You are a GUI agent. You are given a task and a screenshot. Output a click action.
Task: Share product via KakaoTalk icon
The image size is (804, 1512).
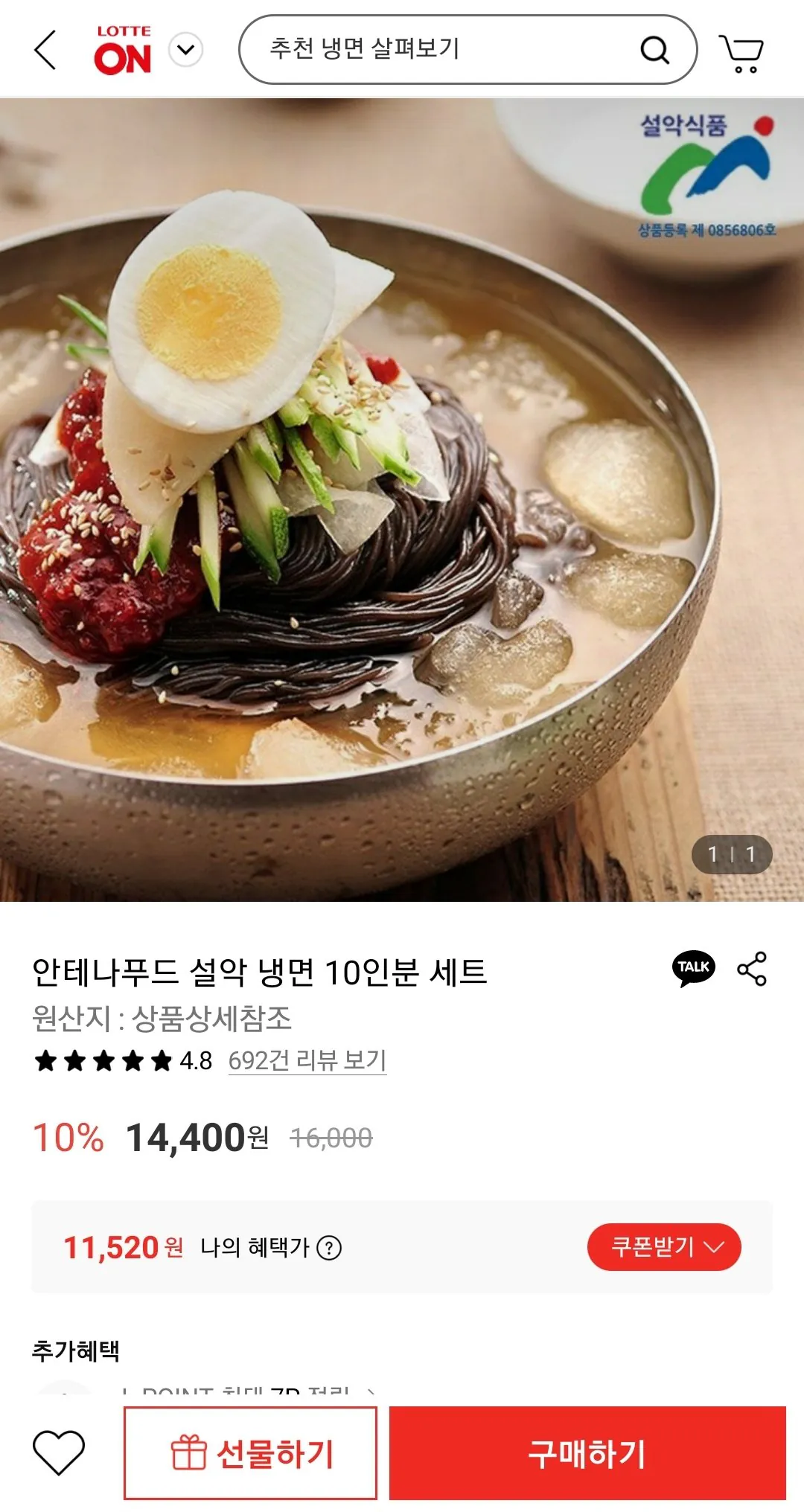(x=692, y=968)
